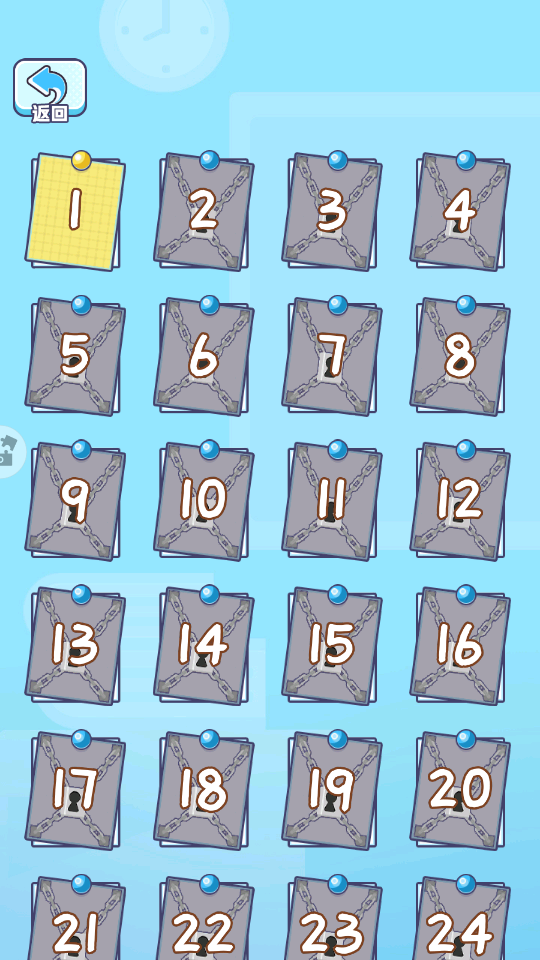
Task: Tap level 17 card
Action: (75, 790)
